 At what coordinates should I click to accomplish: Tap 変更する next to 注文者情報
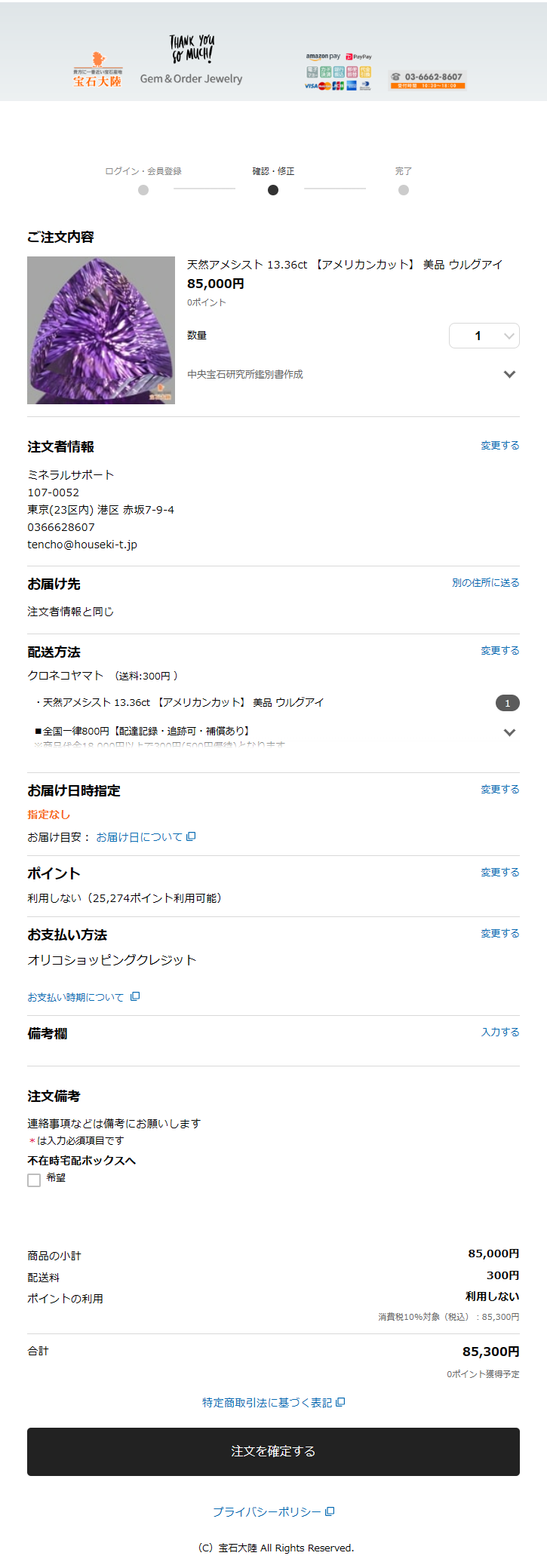point(500,446)
